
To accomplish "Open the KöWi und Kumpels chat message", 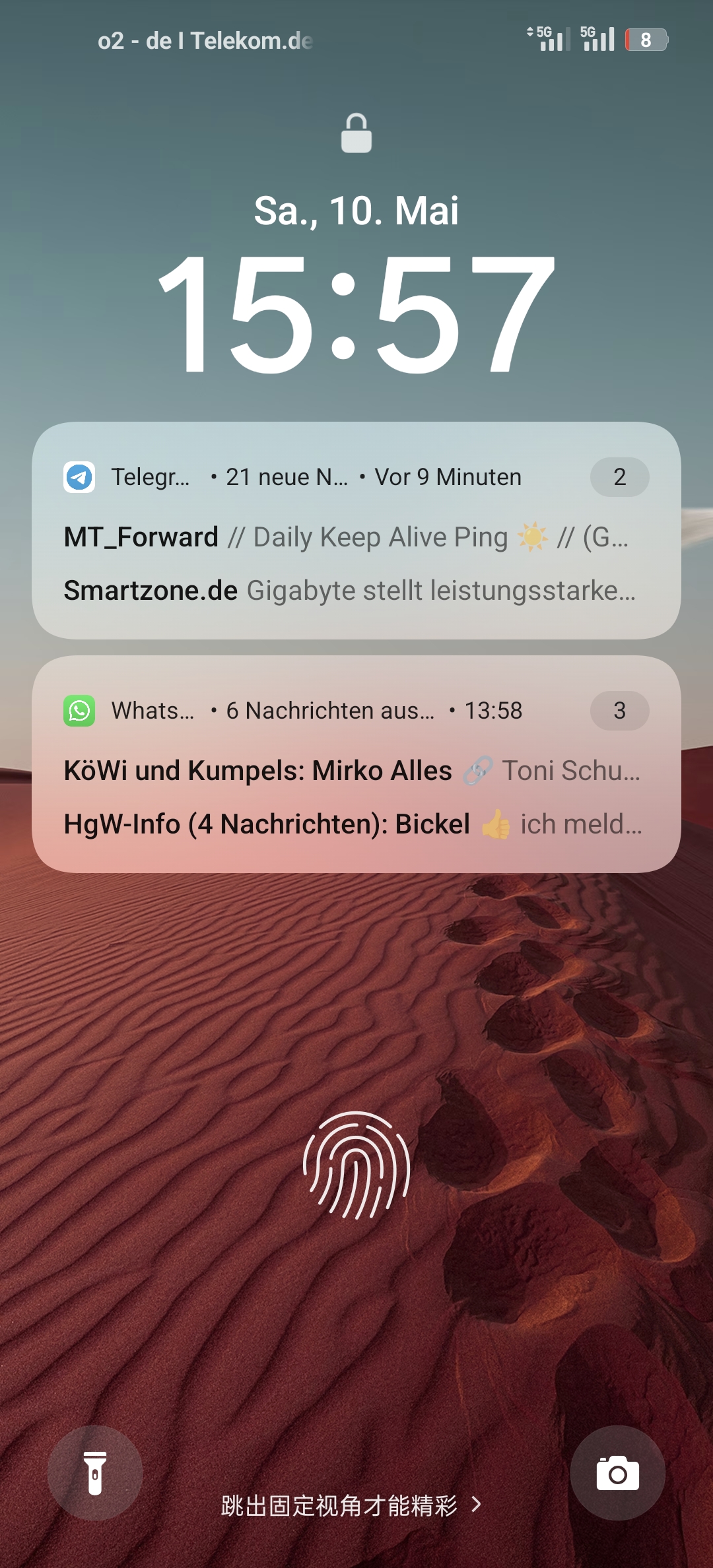I will [352, 771].
